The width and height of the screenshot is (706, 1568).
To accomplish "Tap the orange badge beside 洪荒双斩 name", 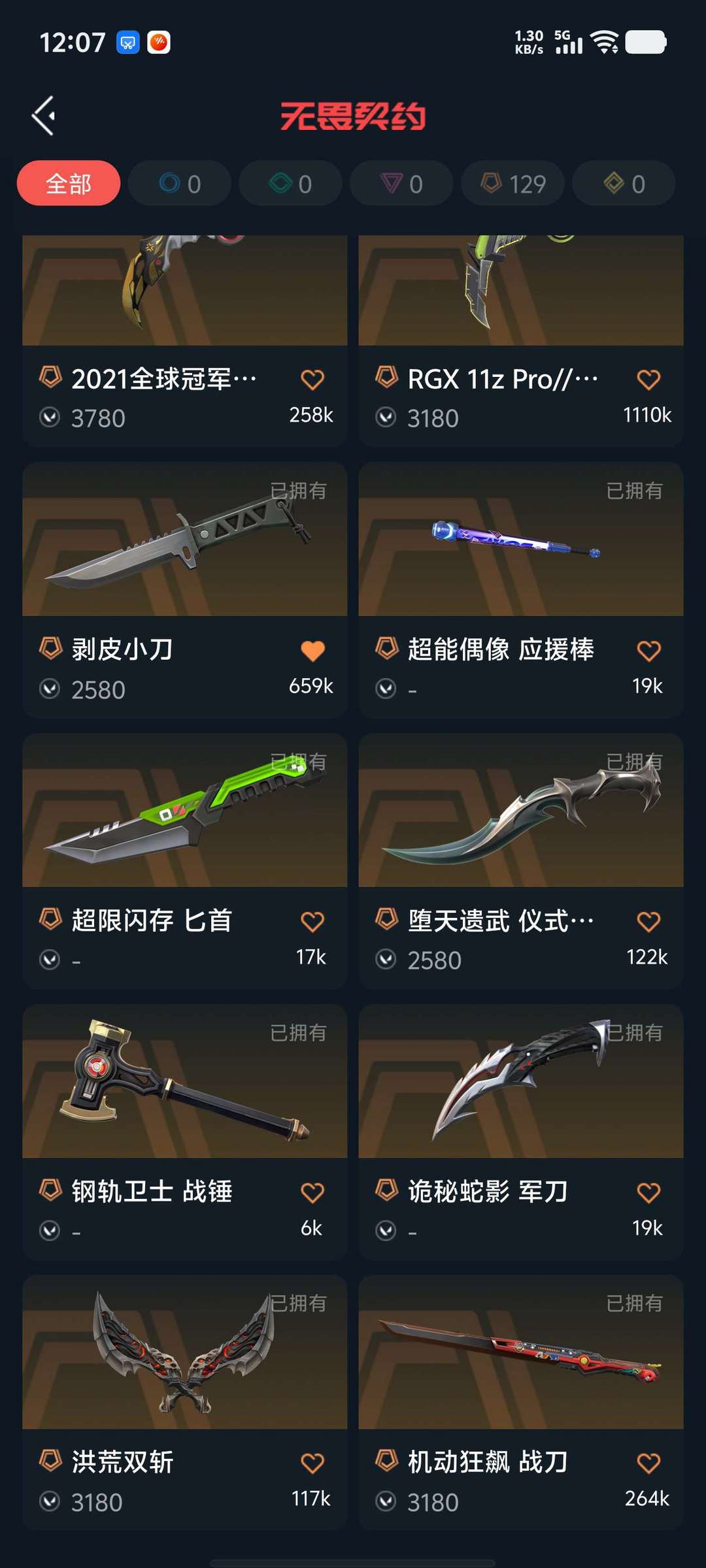I will tap(50, 1462).
